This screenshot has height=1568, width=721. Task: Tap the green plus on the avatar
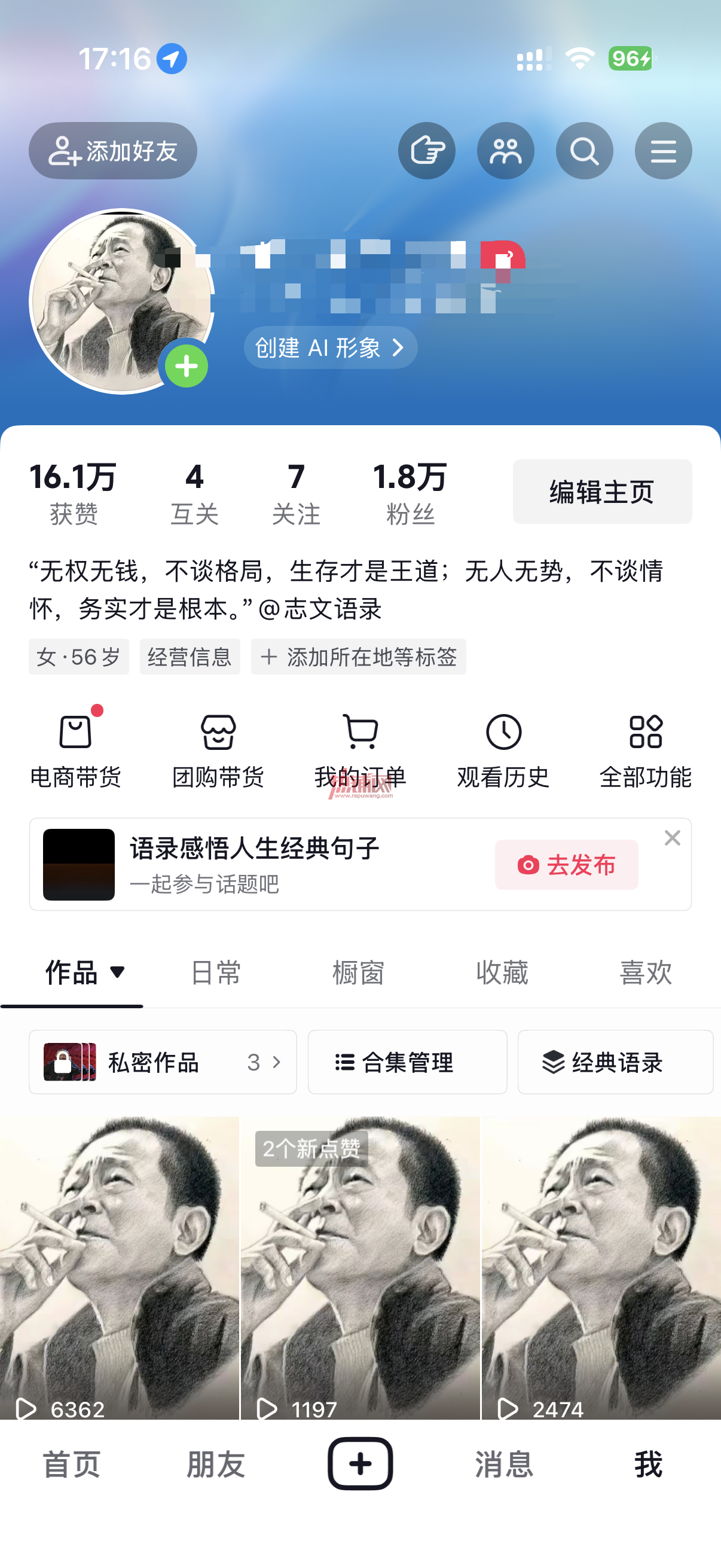[x=186, y=366]
